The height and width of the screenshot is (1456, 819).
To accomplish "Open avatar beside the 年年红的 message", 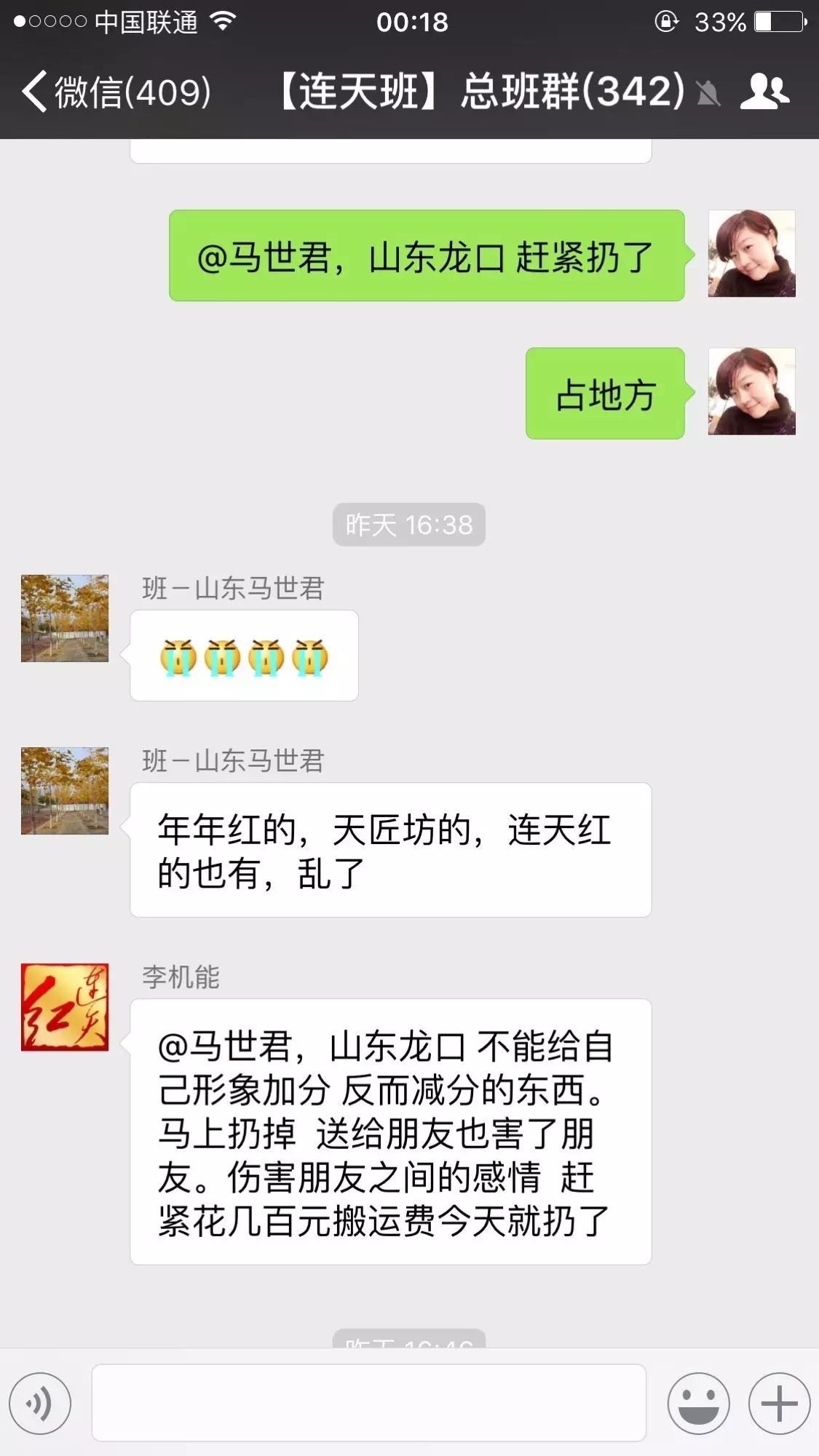I will 65,791.
